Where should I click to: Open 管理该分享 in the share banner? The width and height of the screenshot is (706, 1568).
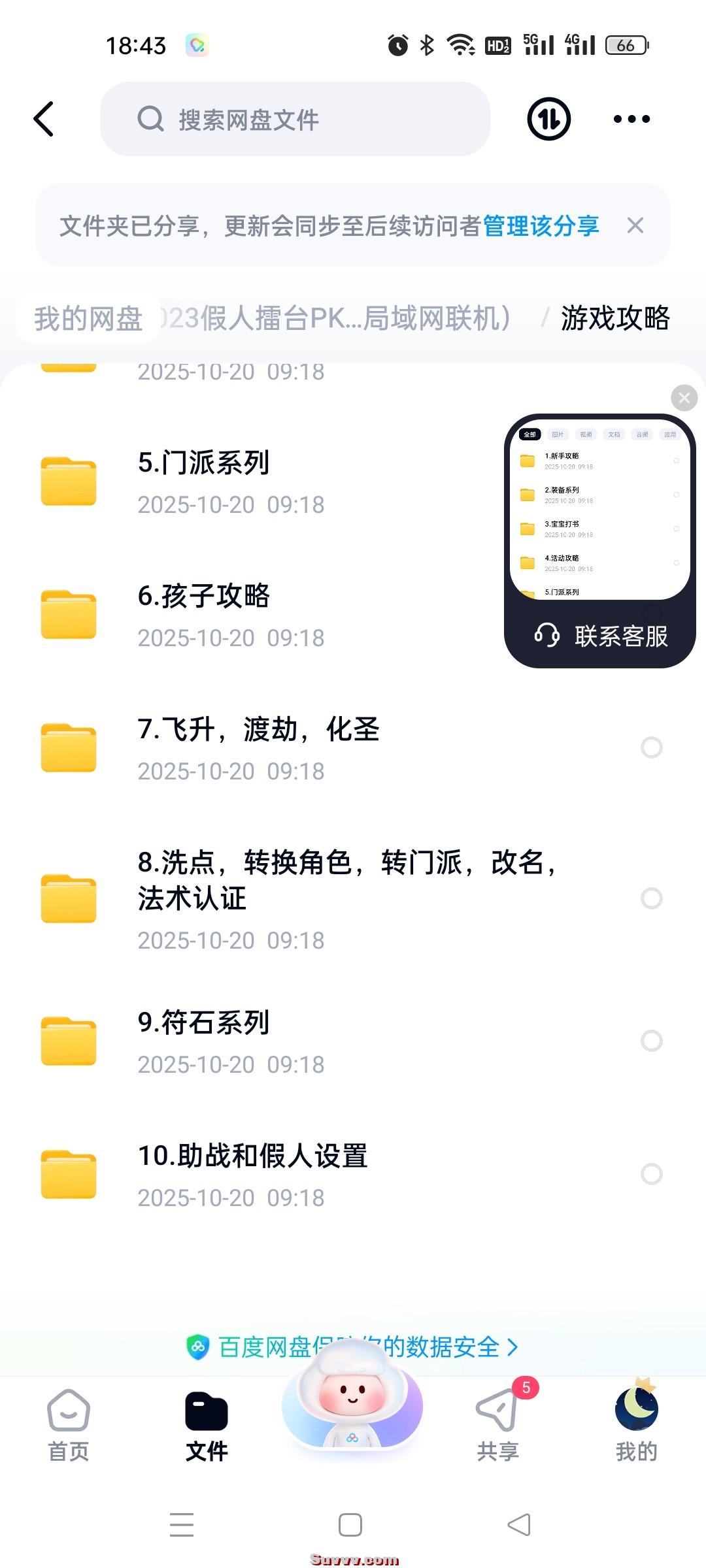pos(540,225)
